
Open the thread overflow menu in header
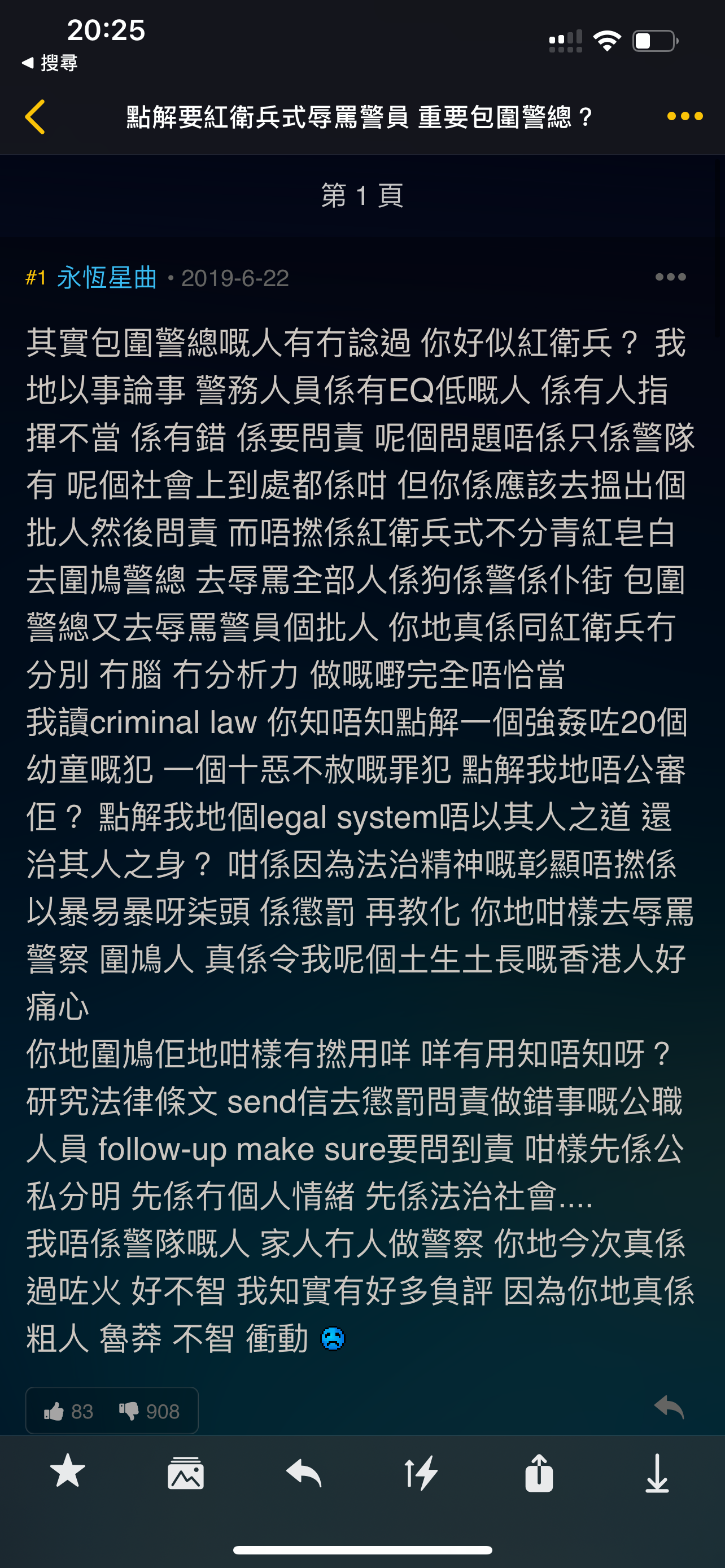pos(684,116)
